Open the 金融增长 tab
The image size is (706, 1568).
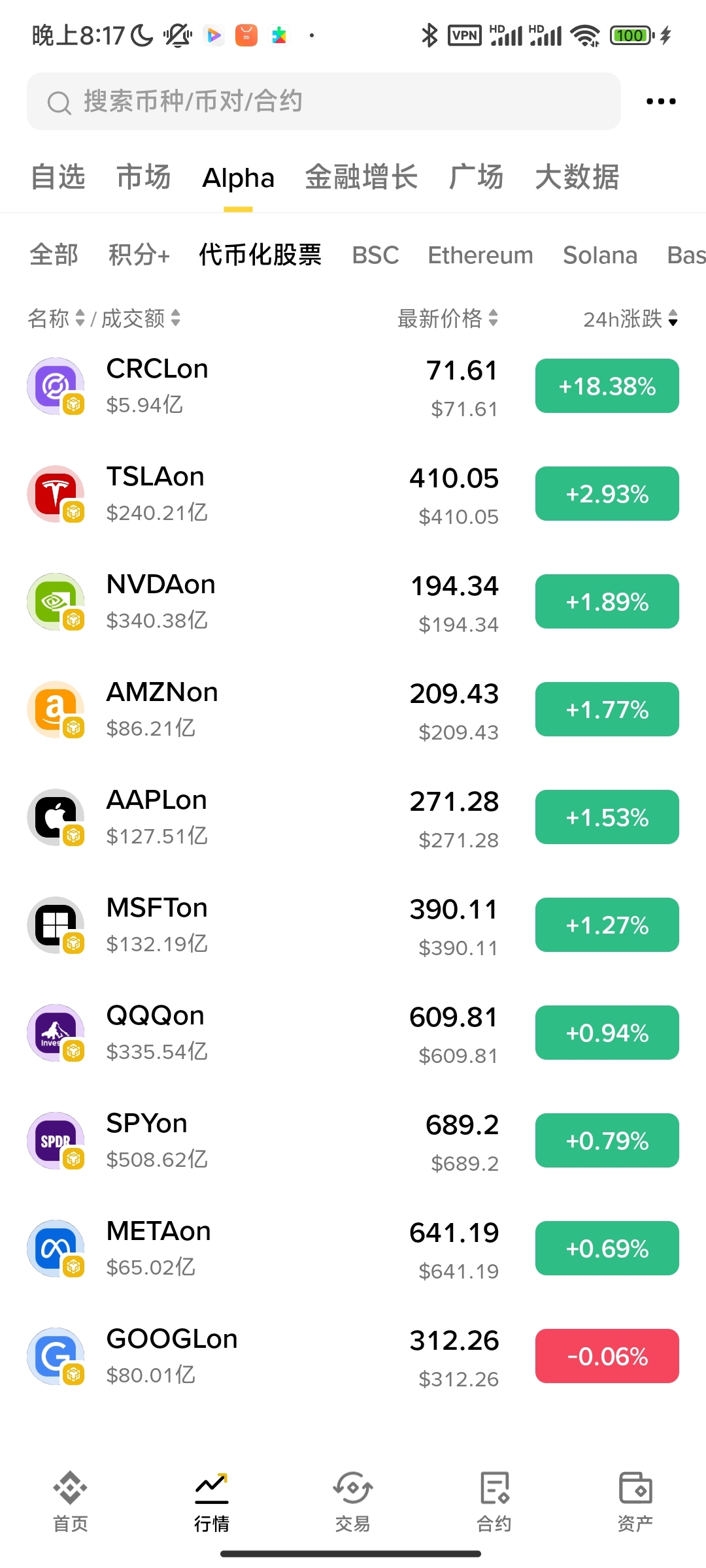click(361, 177)
